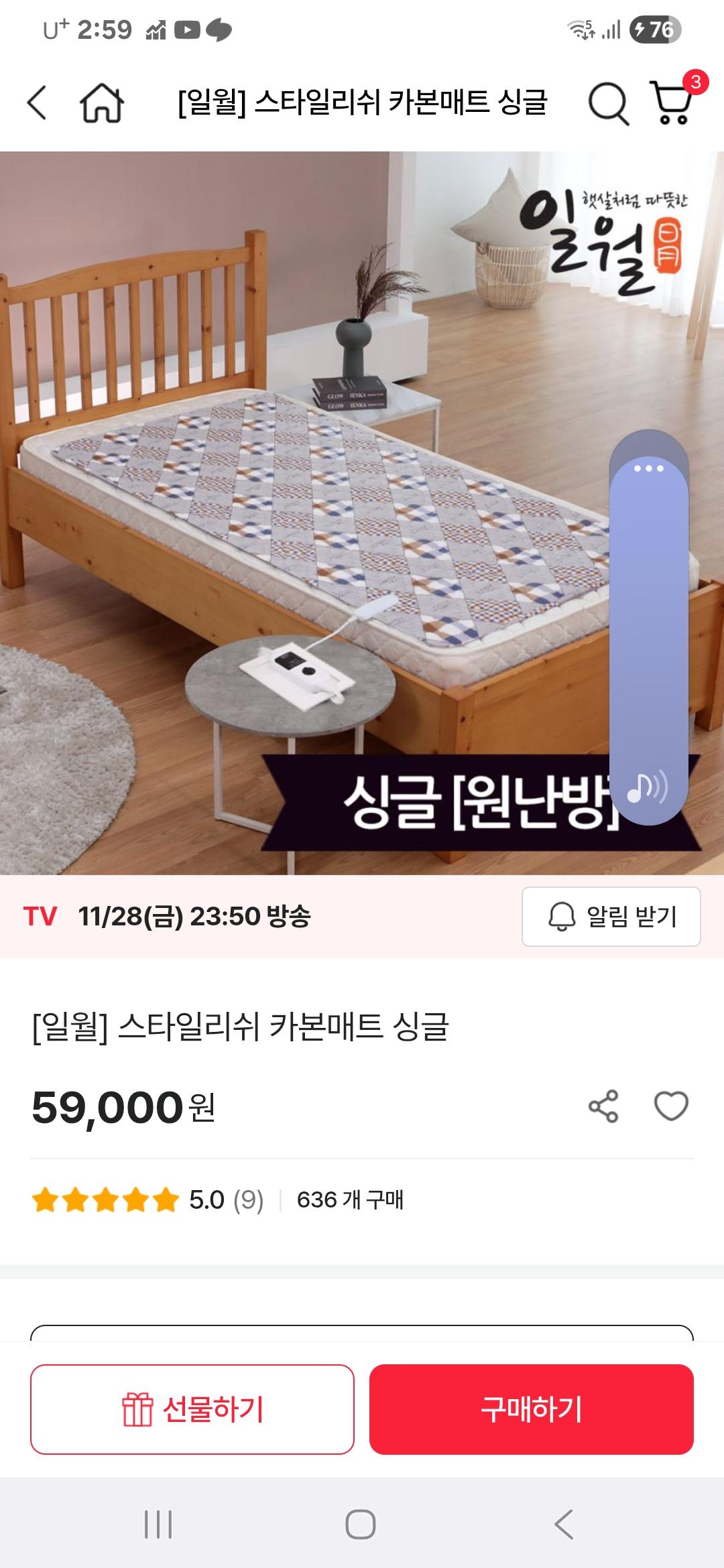
Task: Go to the storefront via house icon
Action: click(101, 102)
